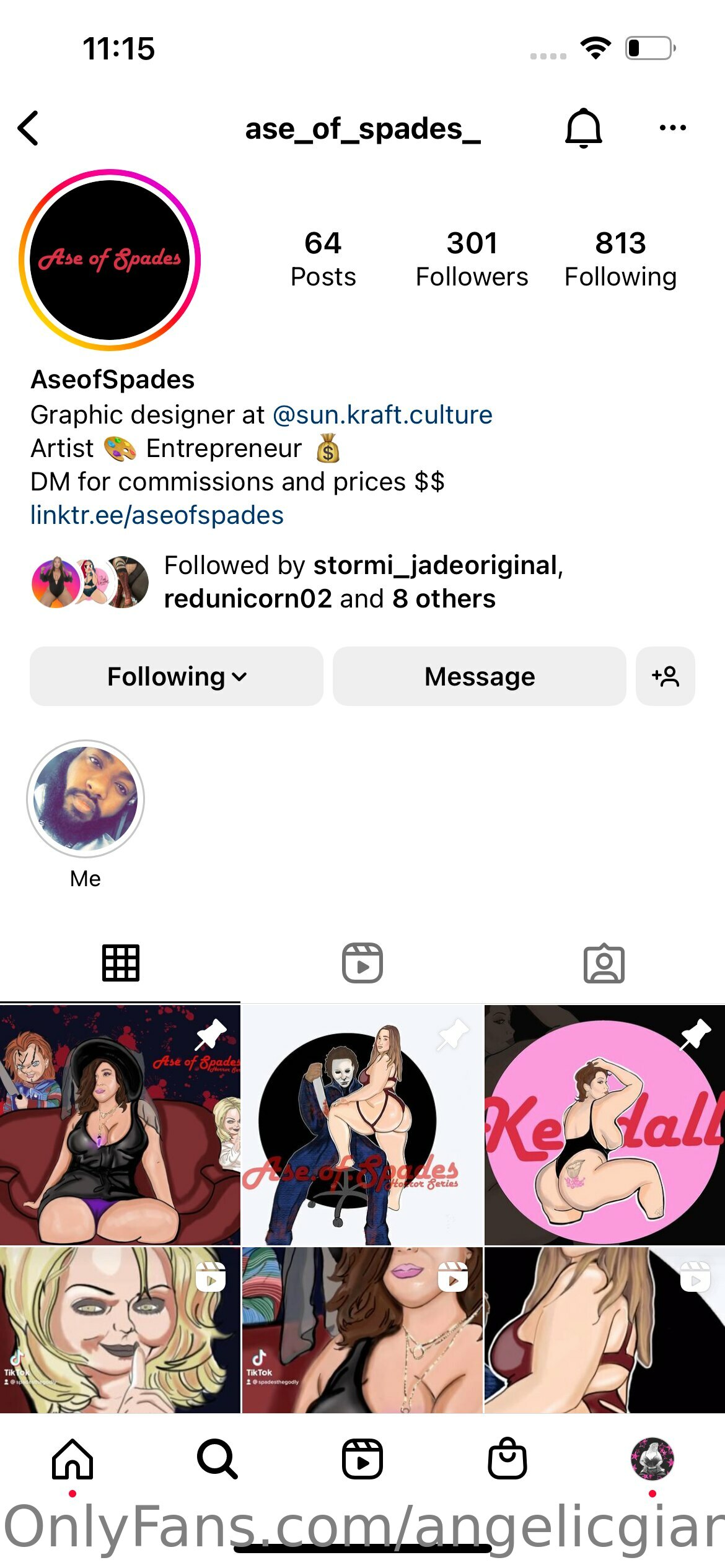Open the pinned Horror Series mask post
725x1568 pixels.
click(x=362, y=1125)
